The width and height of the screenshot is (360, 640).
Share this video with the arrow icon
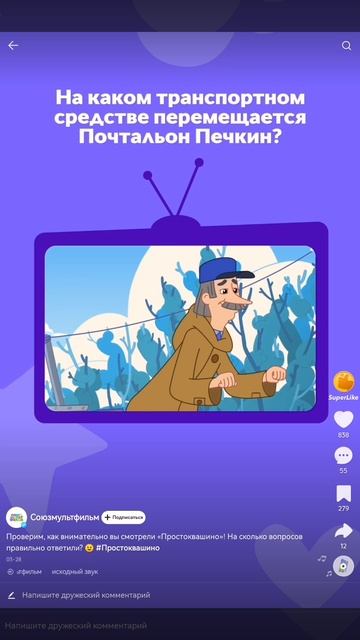click(343, 531)
